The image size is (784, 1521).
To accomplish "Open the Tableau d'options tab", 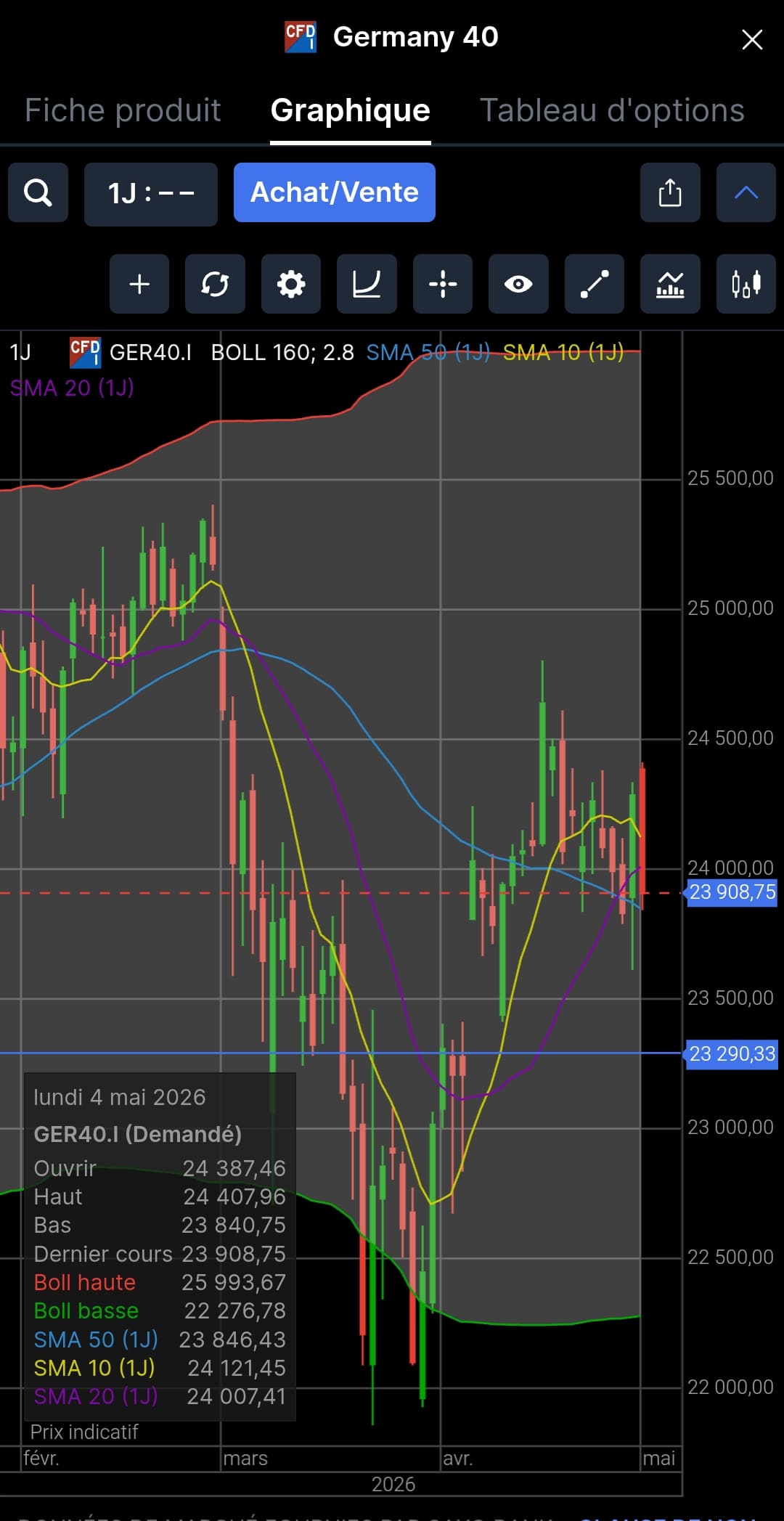I will [x=612, y=110].
